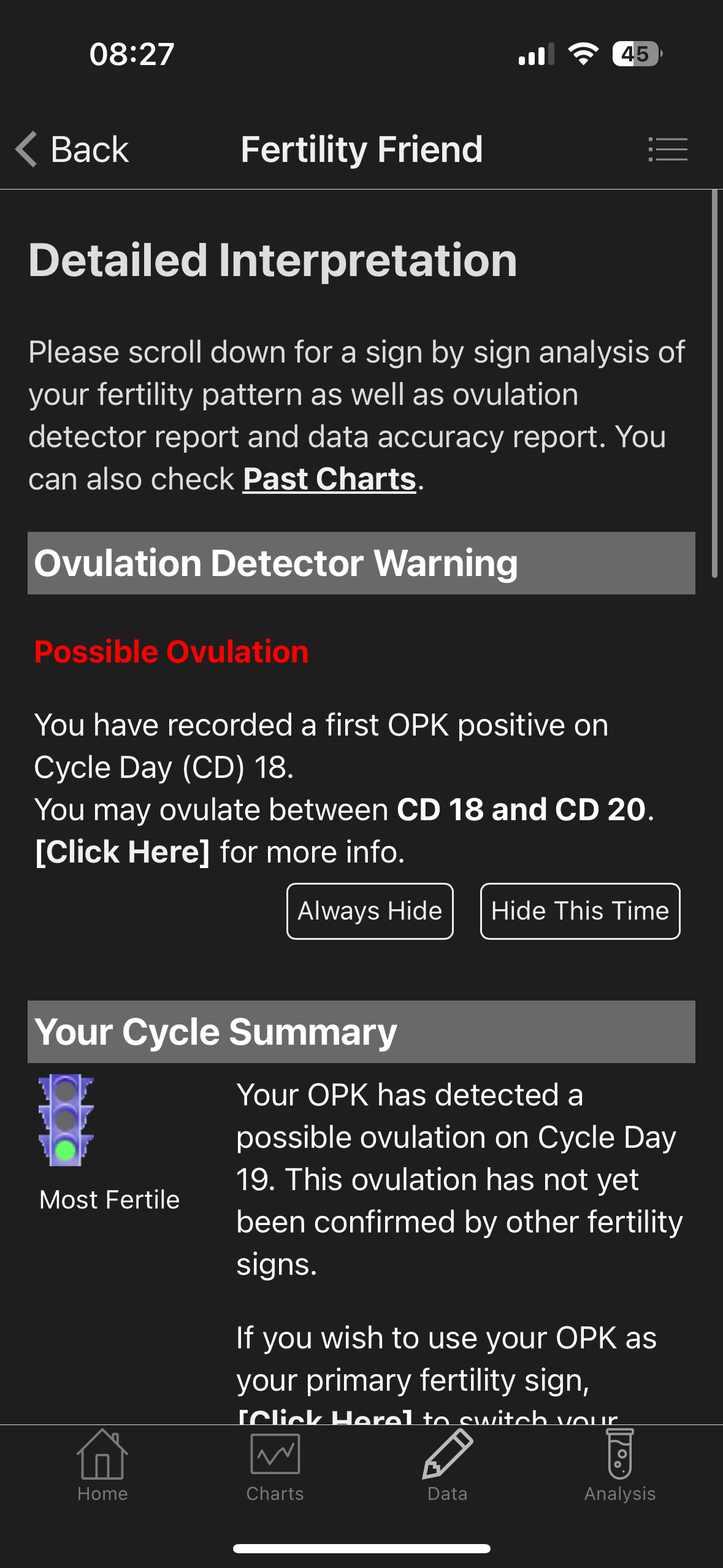
Task: Go to the Analysis tab
Action: click(x=620, y=1466)
